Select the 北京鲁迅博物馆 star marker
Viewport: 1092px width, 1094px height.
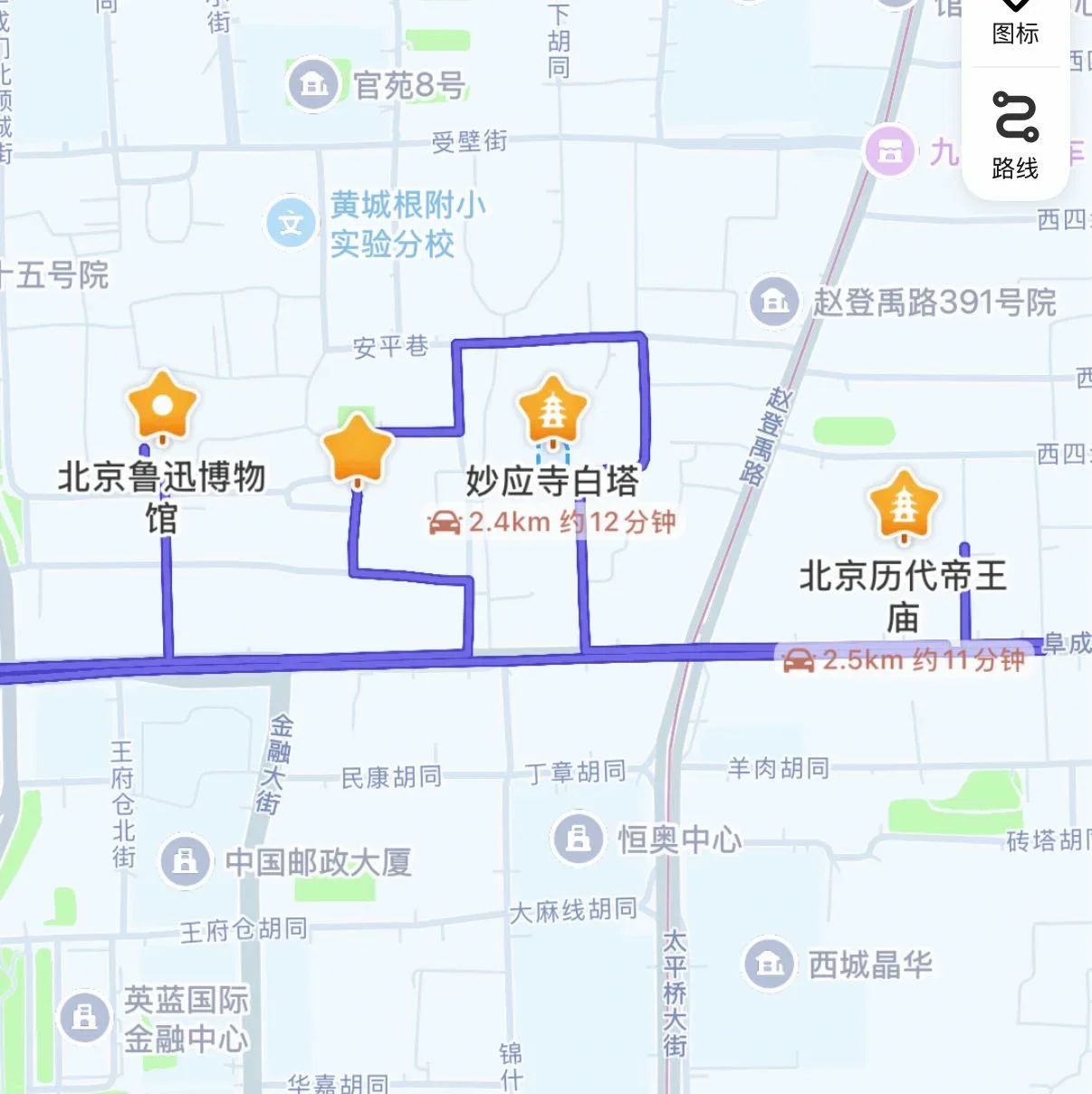(x=162, y=407)
